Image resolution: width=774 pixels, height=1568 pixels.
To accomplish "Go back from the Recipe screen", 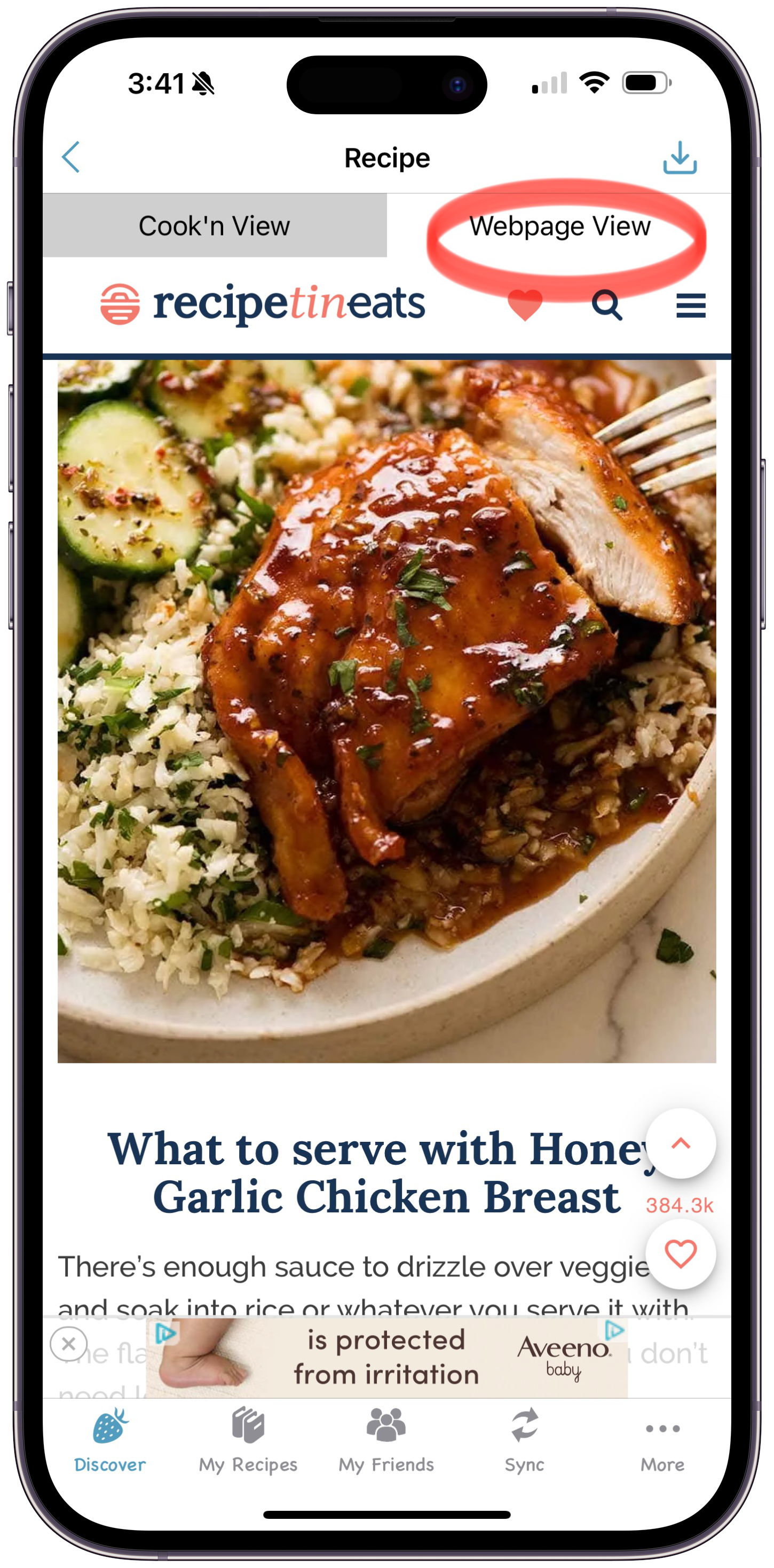I will [71, 157].
